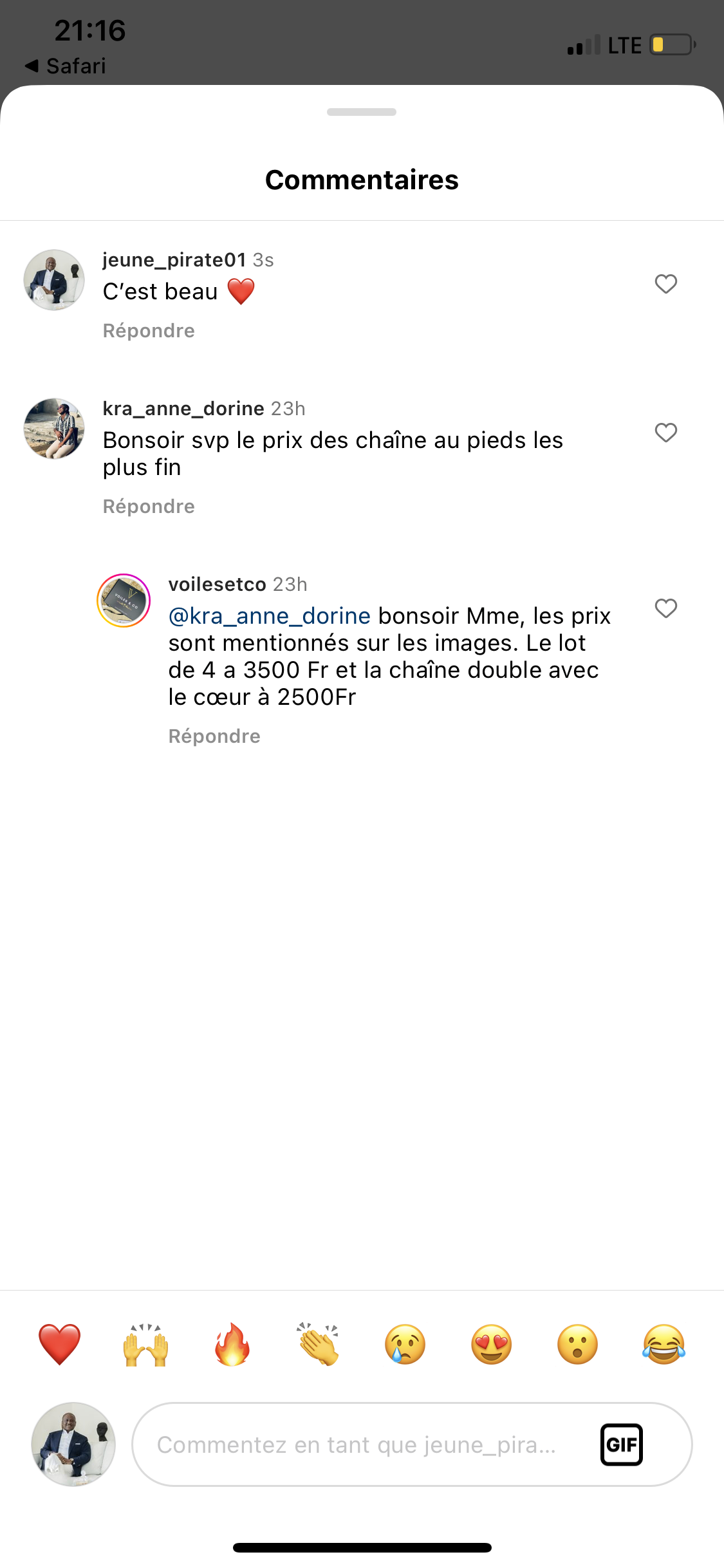View voilesetco's story from avatar

click(x=124, y=601)
